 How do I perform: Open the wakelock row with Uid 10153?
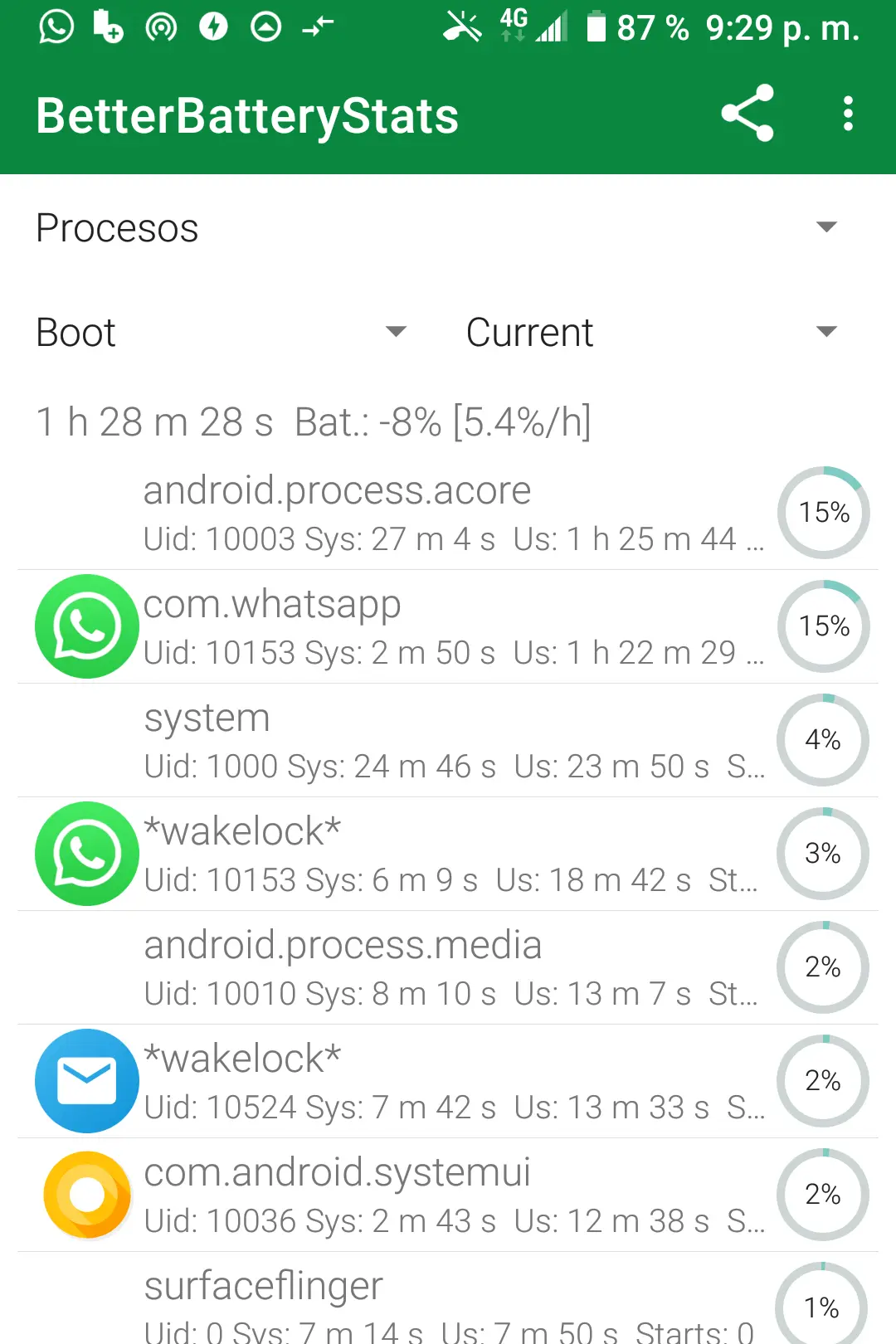click(448, 854)
